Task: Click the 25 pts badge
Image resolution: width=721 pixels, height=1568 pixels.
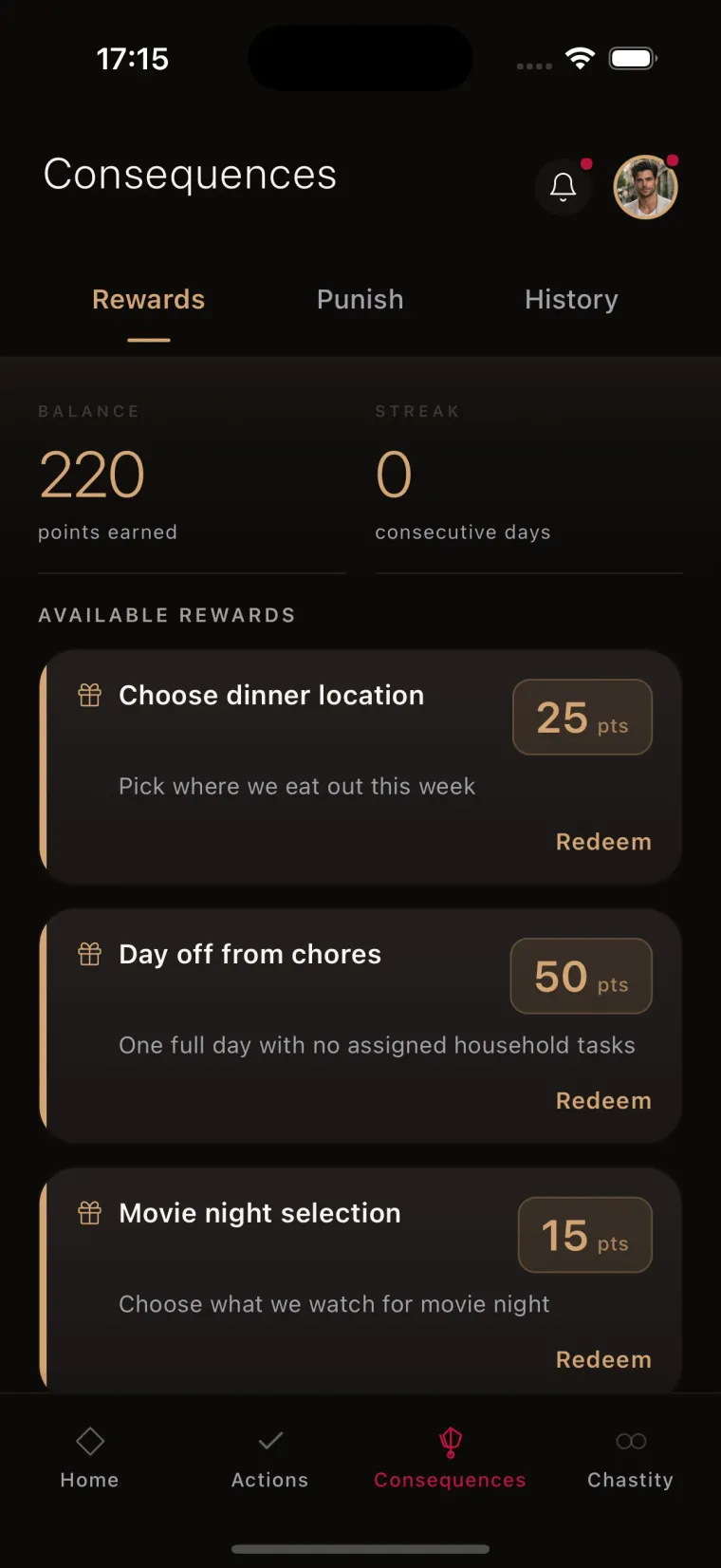Action: (582, 718)
